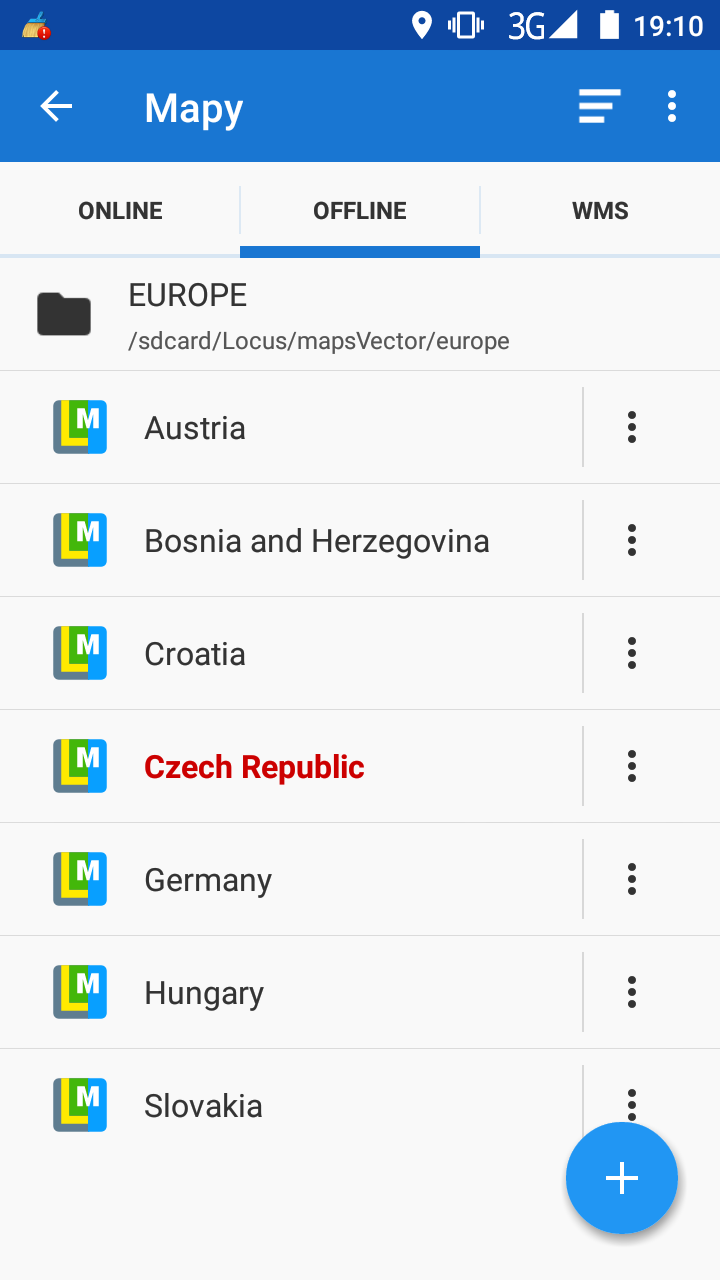Select the OFFLINE tab
This screenshot has width=720, height=1280.
coord(360,211)
